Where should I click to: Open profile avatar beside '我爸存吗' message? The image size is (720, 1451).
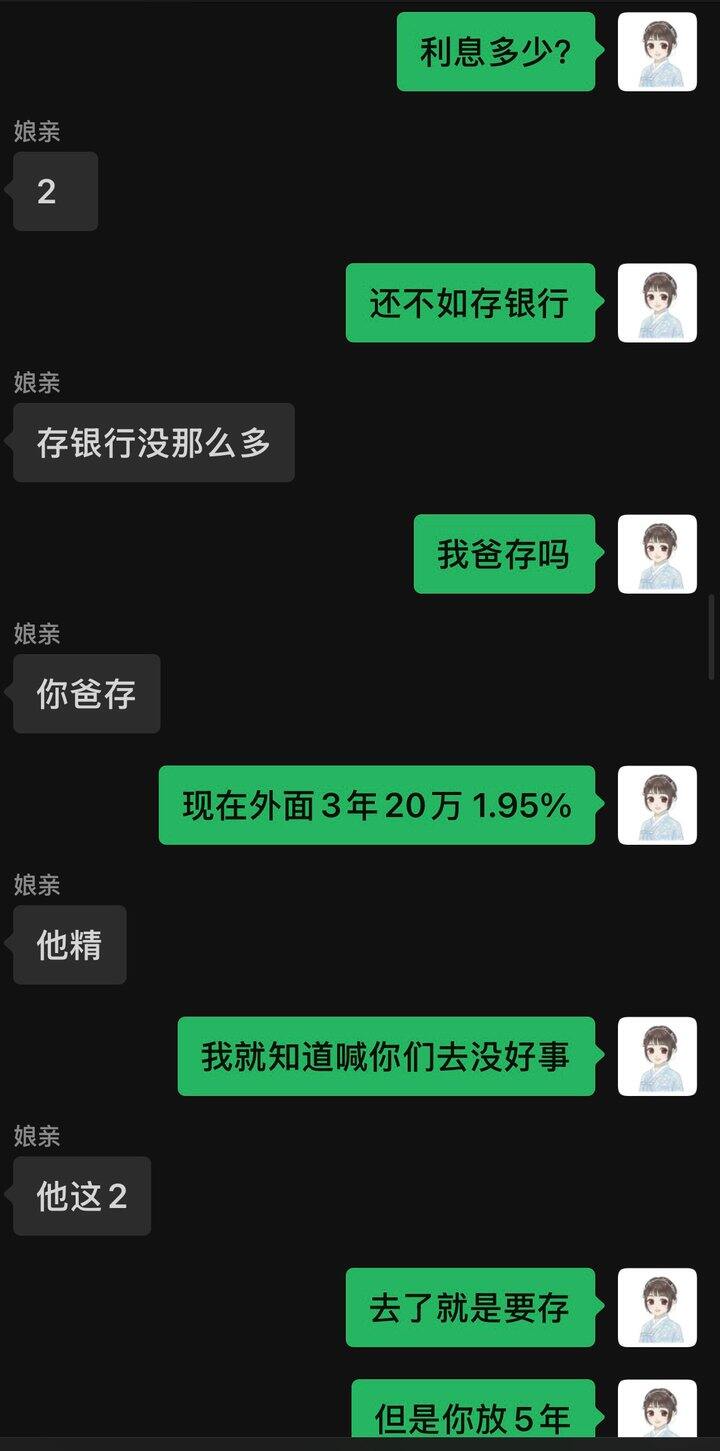click(657, 554)
